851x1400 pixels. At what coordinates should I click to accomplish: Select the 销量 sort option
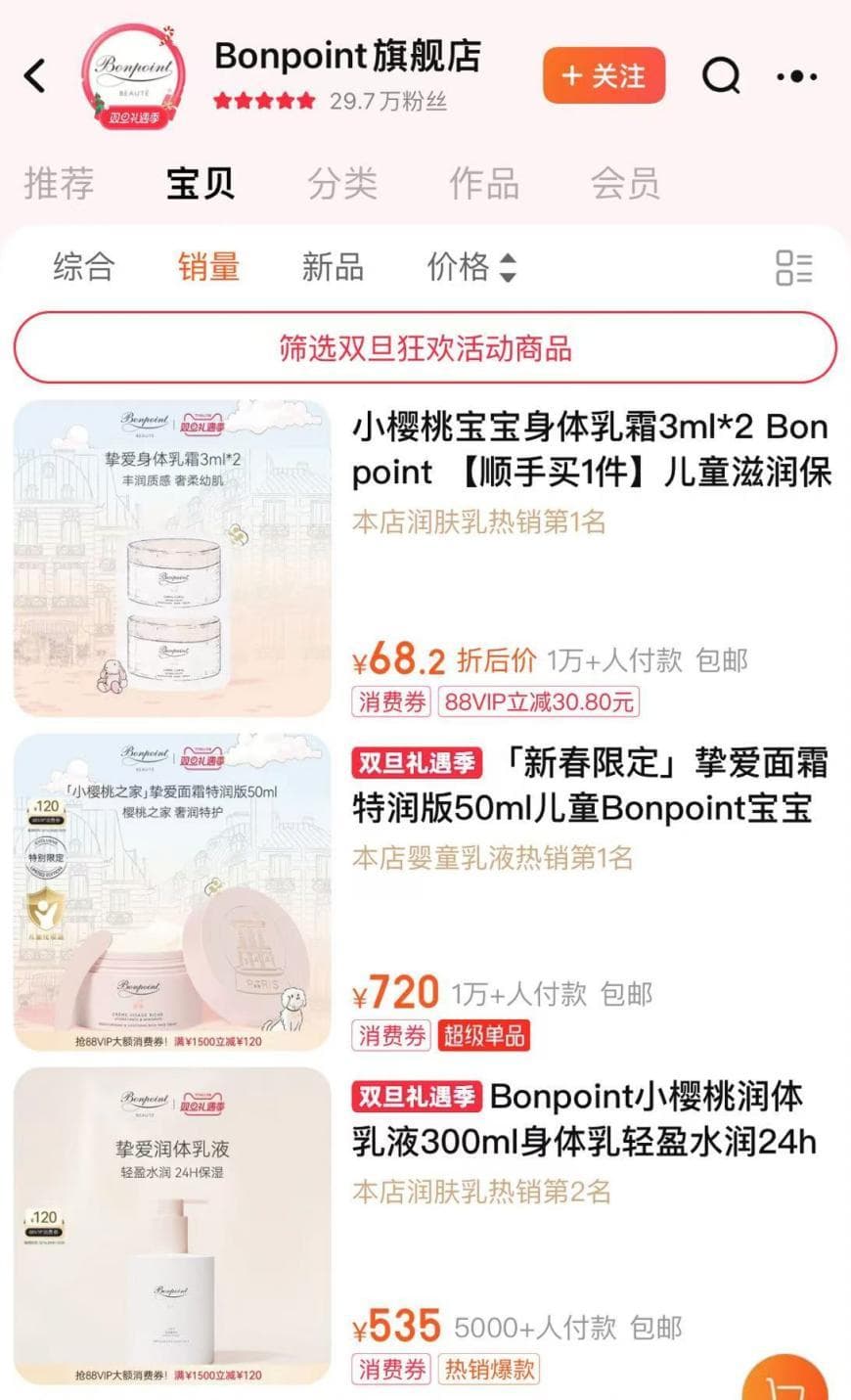click(x=208, y=266)
